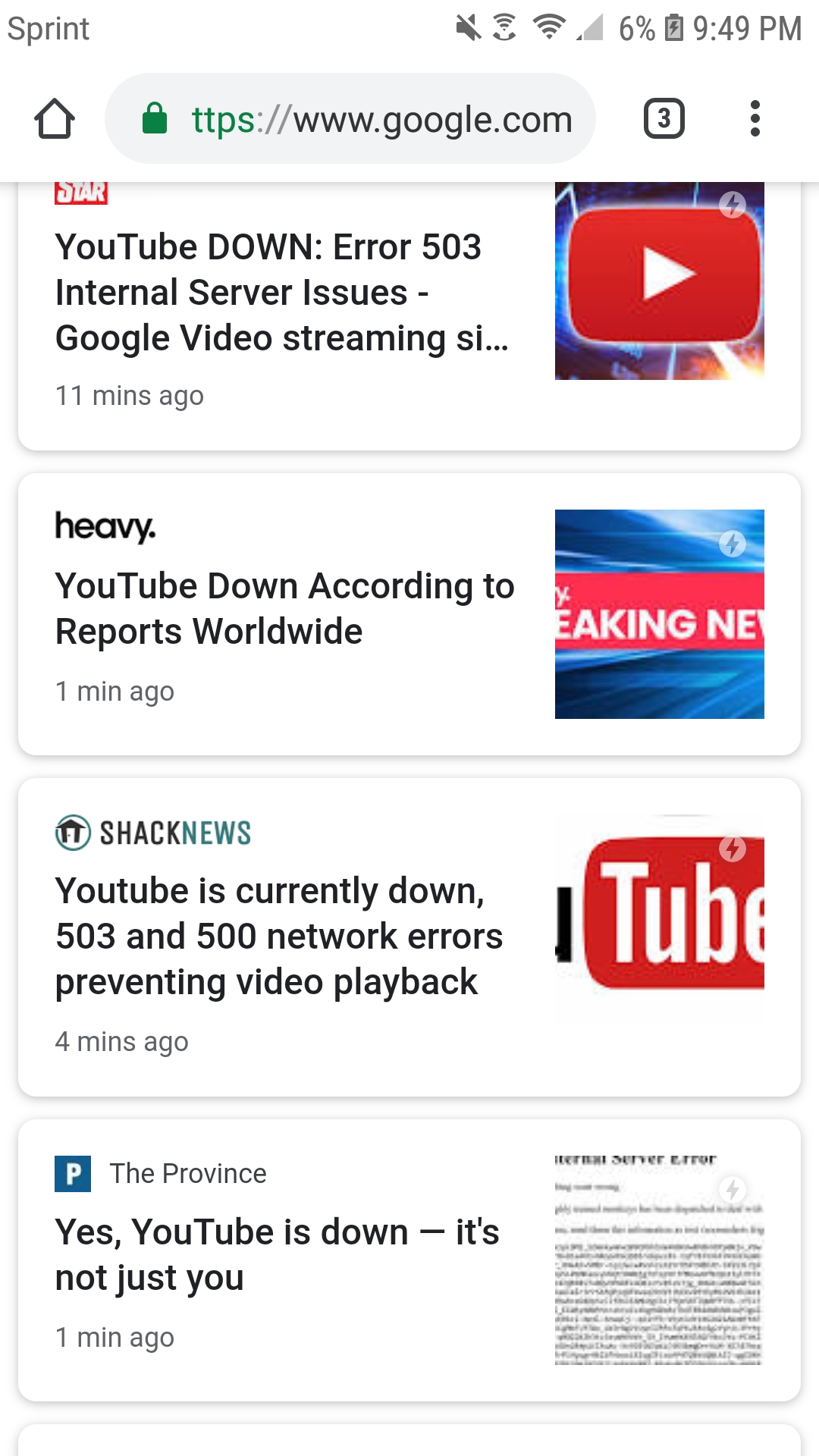
Task: Read Heavy's YouTube Down Reports Worldwide story
Action: [x=284, y=608]
